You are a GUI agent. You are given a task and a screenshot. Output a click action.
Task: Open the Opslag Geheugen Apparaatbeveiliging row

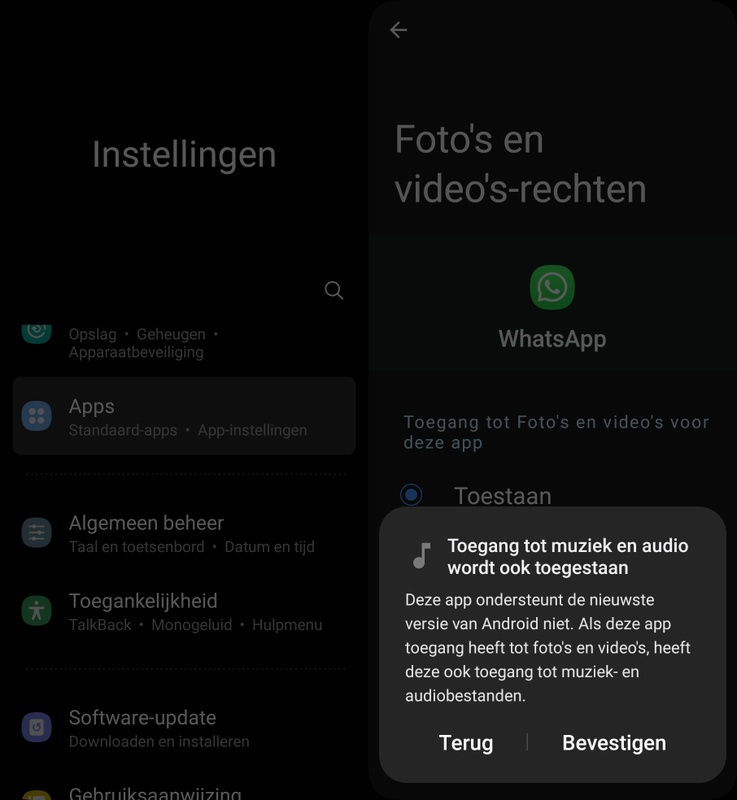tap(184, 342)
